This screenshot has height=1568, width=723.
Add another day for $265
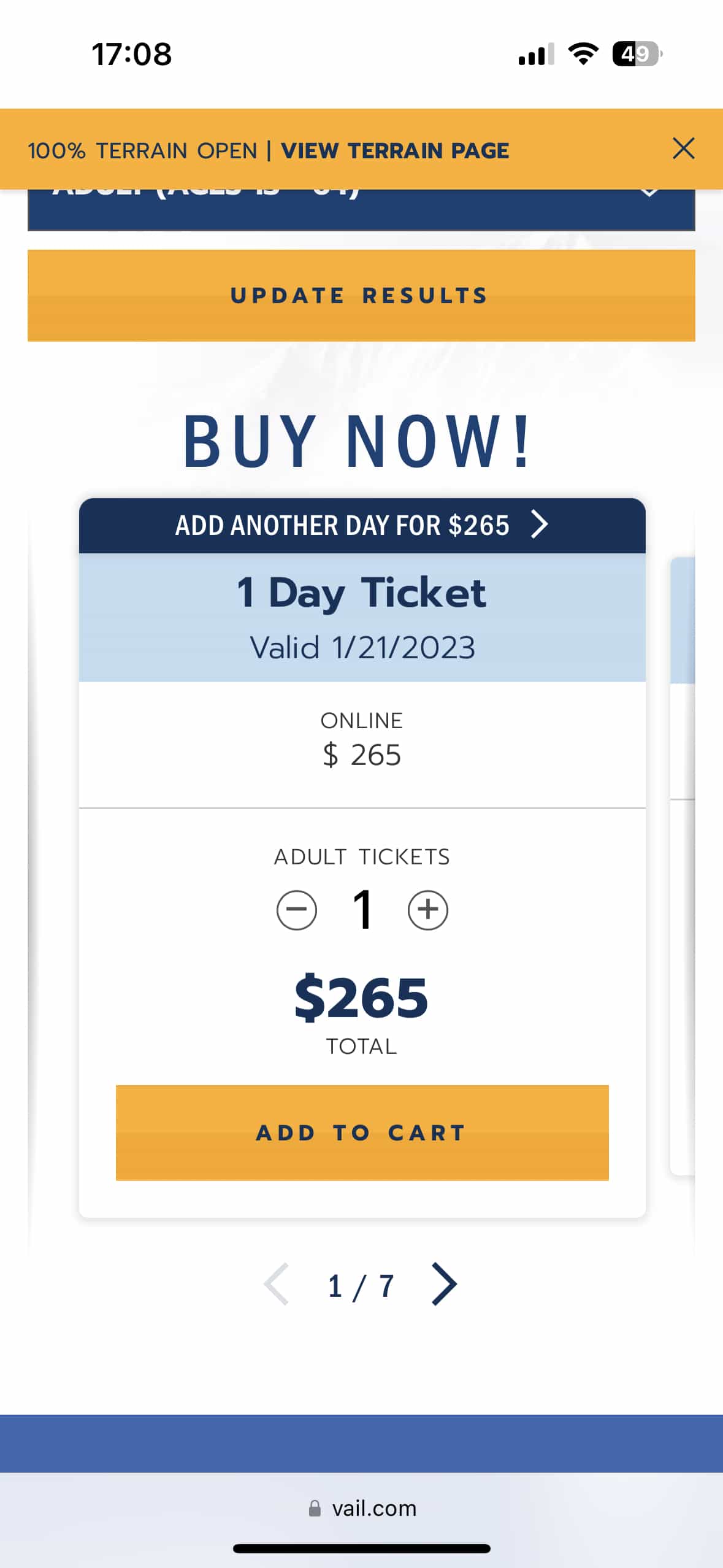click(362, 525)
